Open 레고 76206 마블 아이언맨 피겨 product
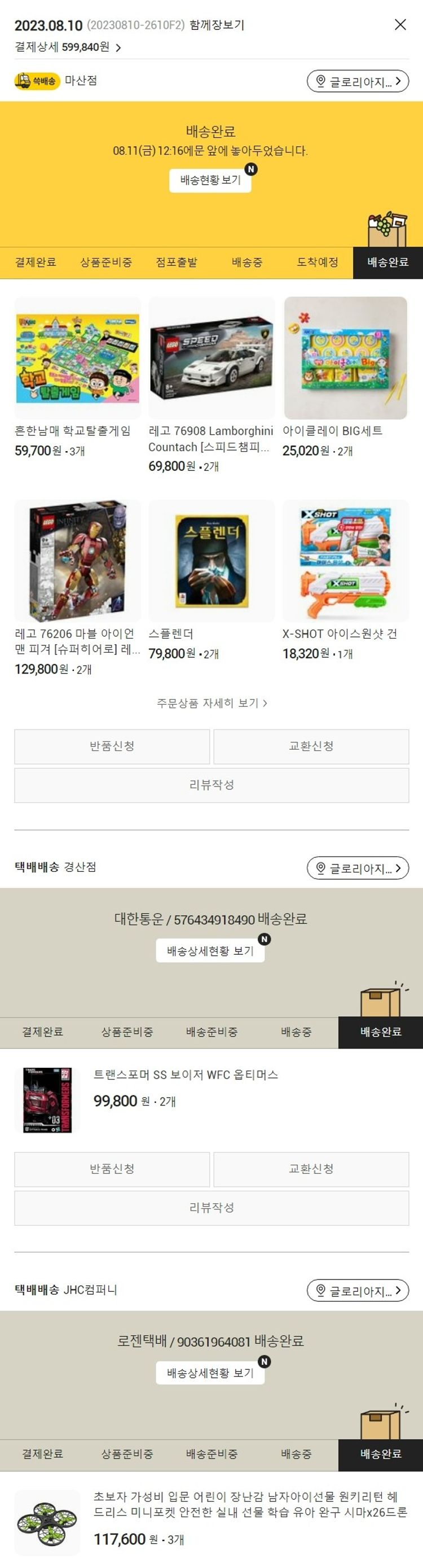The height and width of the screenshot is (1568, 423). [x=77, y=561]
